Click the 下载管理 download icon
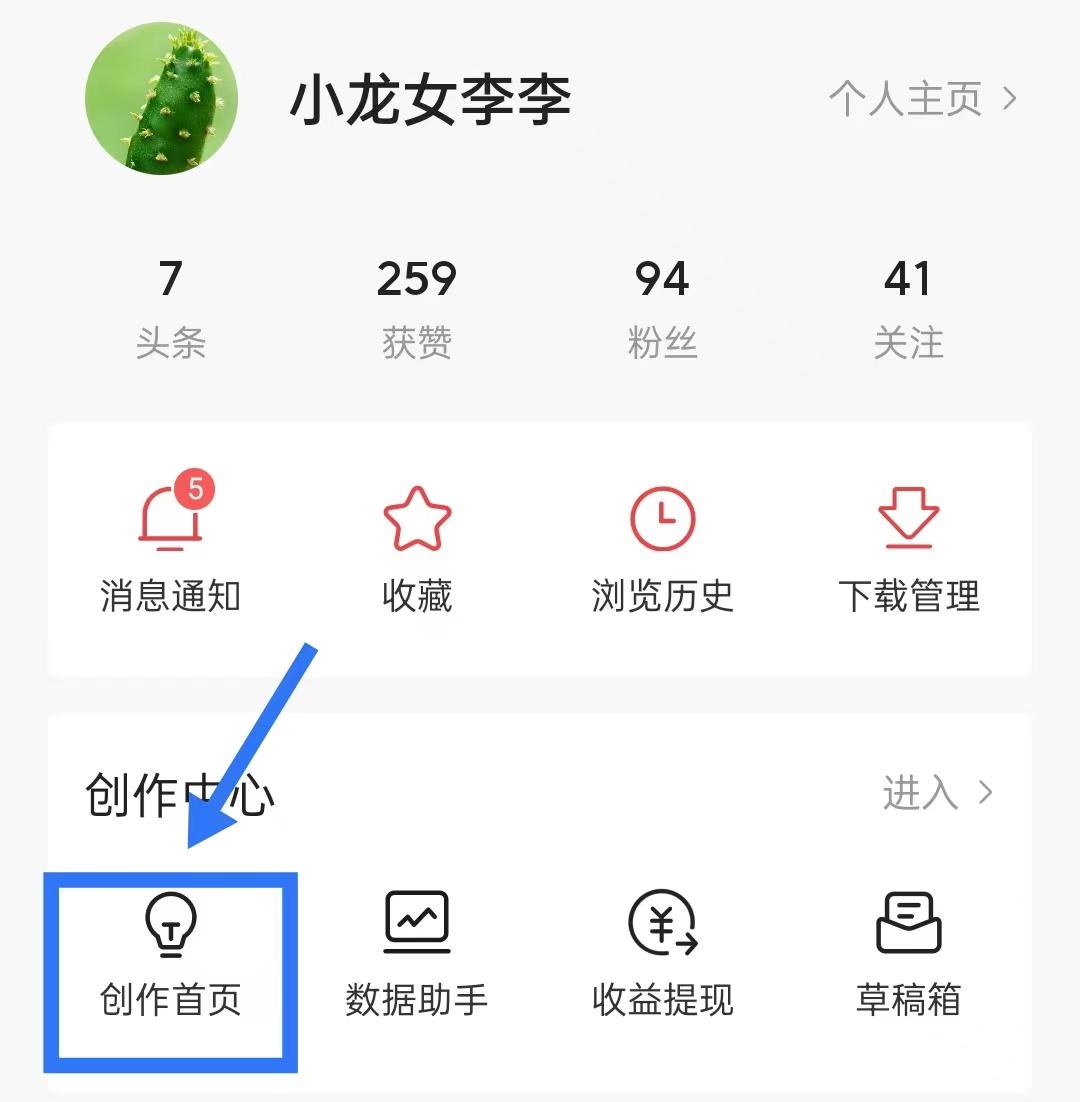1080x1102 pixels. 909,518
